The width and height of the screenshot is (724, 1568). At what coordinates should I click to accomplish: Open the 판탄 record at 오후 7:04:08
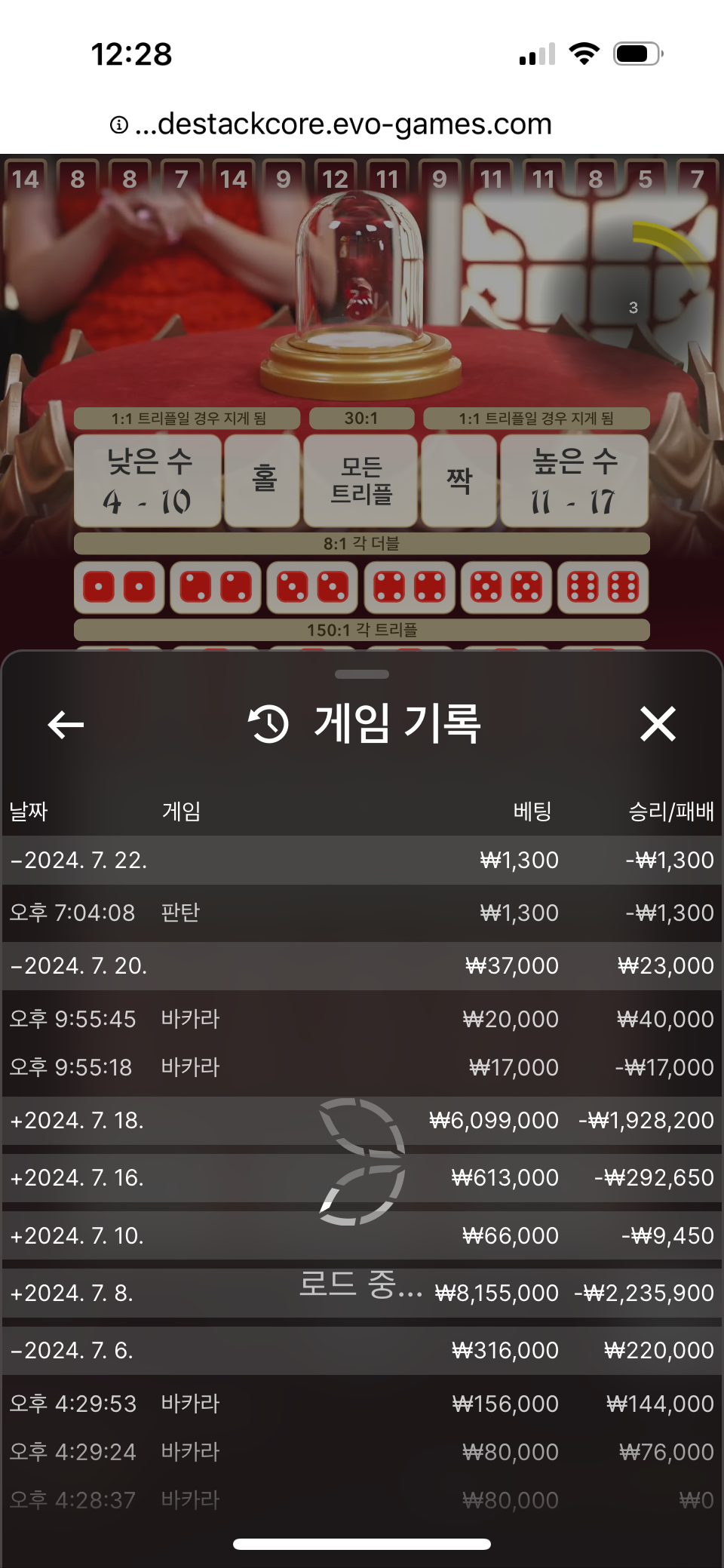[x=360, y=913]
